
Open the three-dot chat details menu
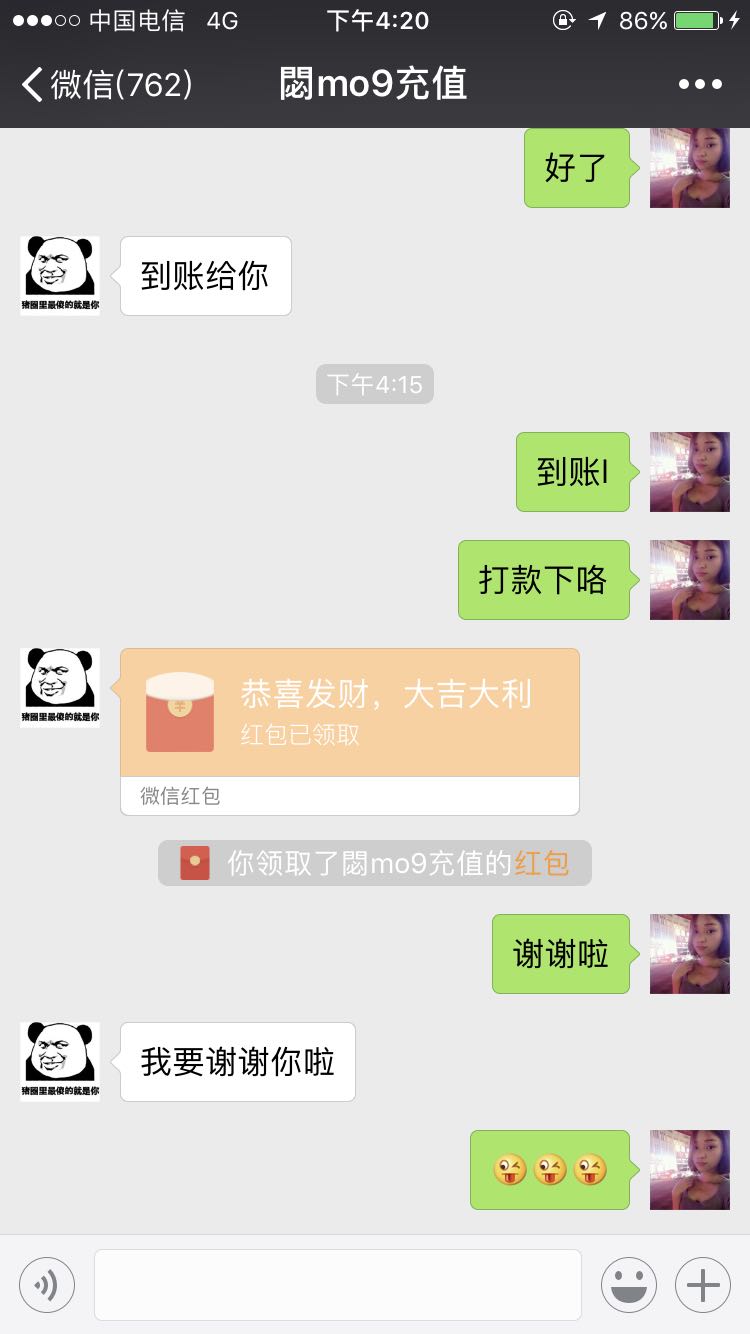pos(700,84)
